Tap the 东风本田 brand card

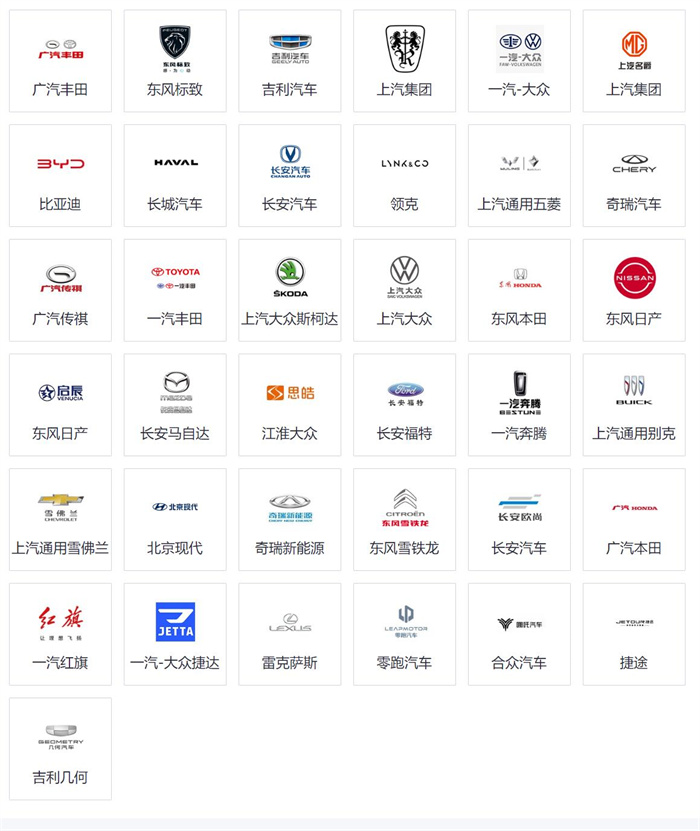tap(519, 290)
